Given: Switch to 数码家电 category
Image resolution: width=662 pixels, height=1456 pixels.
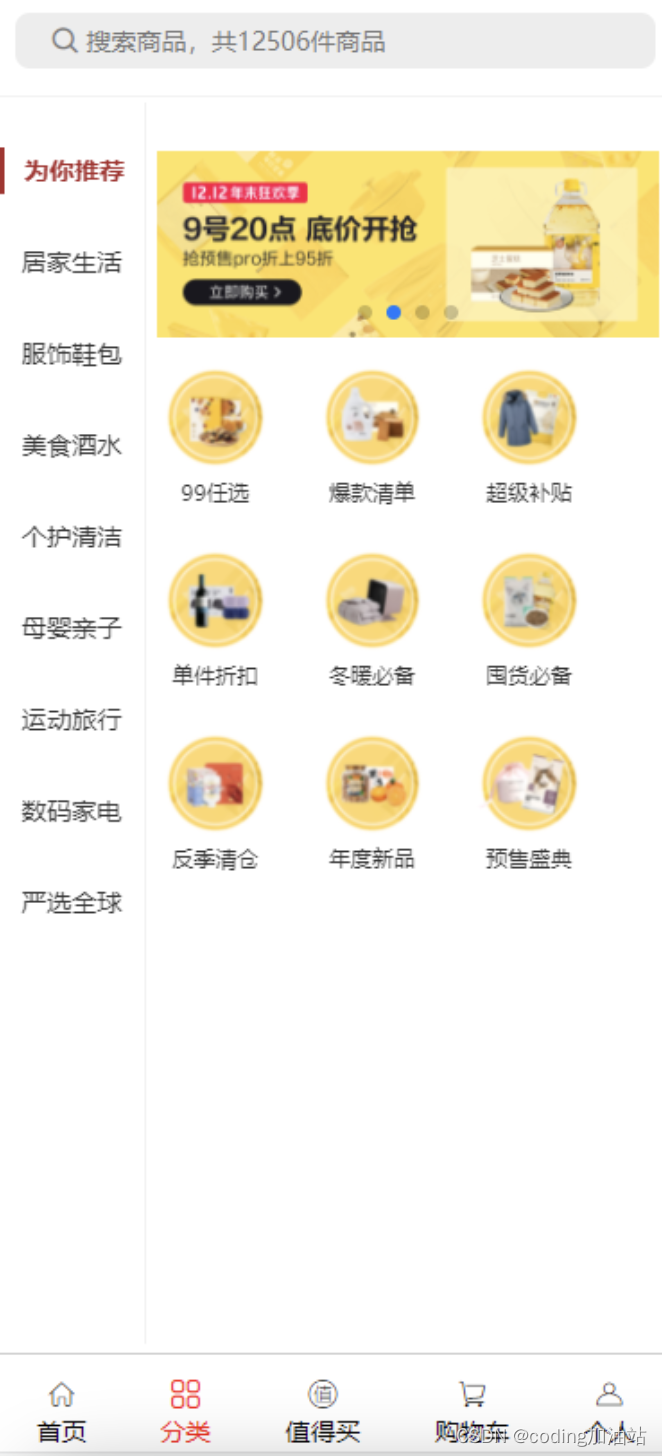Looking at the screenshot, I should (x=72, y=811).
